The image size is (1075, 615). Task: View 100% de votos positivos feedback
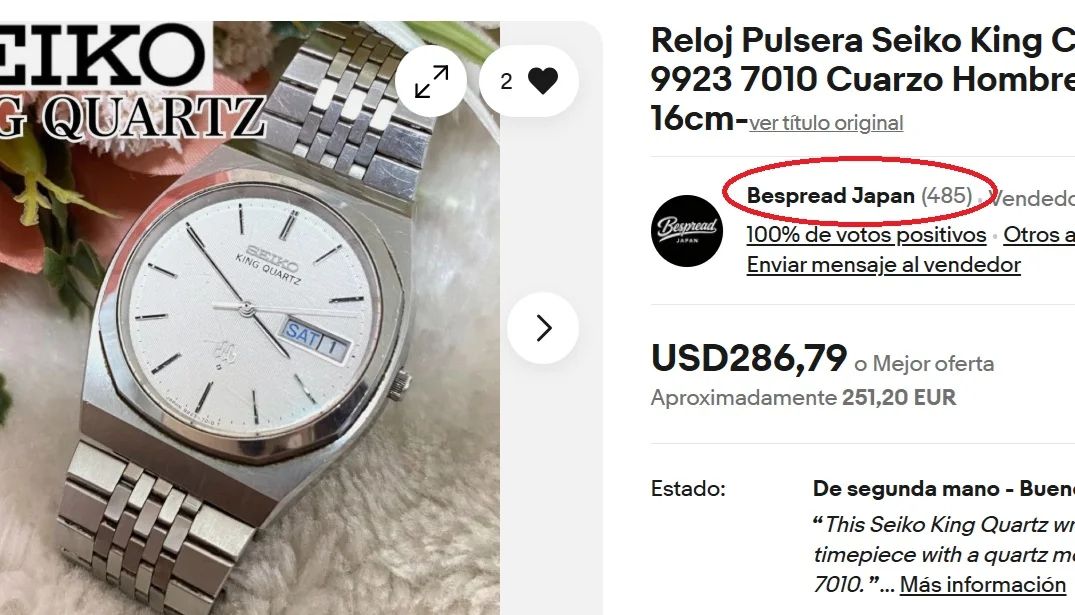(866, 235)
